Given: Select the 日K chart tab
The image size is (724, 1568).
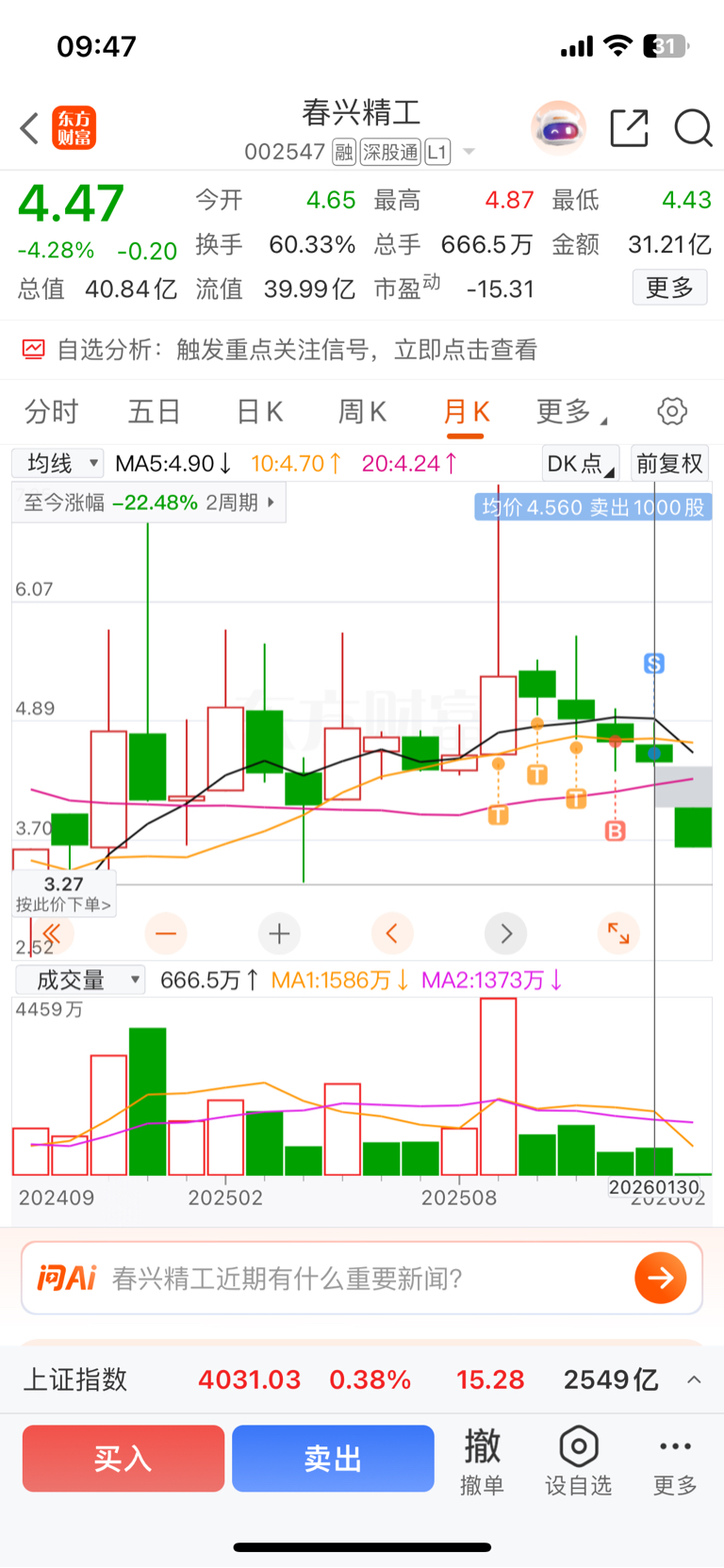Looking at the screenshot, I should tap(259, 412).
